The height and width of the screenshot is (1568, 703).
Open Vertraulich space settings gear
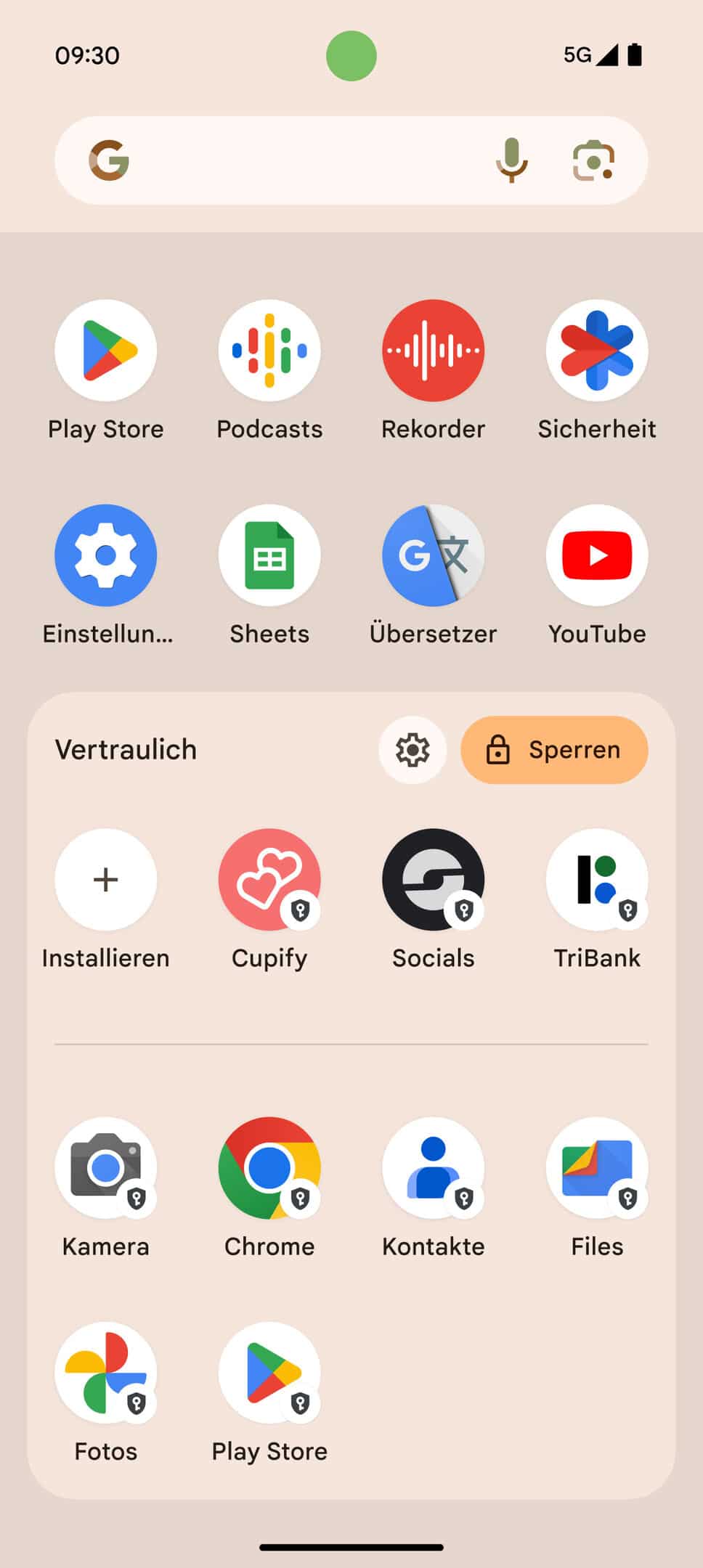413,750
